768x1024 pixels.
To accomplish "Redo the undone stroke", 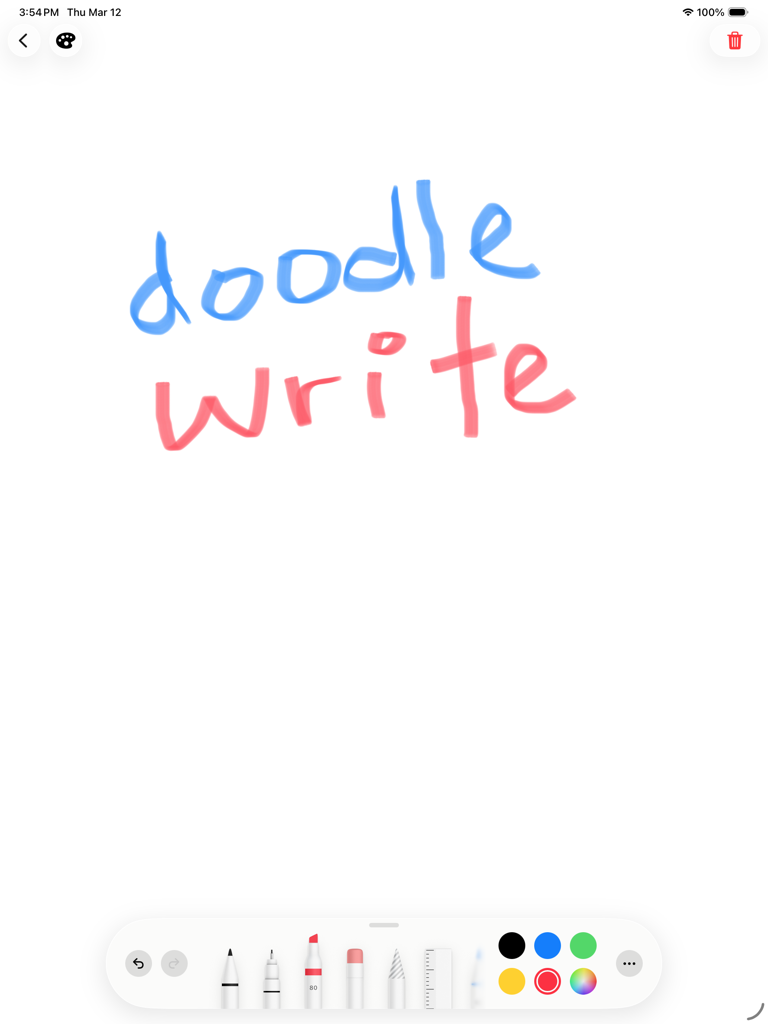I will 174,963.
